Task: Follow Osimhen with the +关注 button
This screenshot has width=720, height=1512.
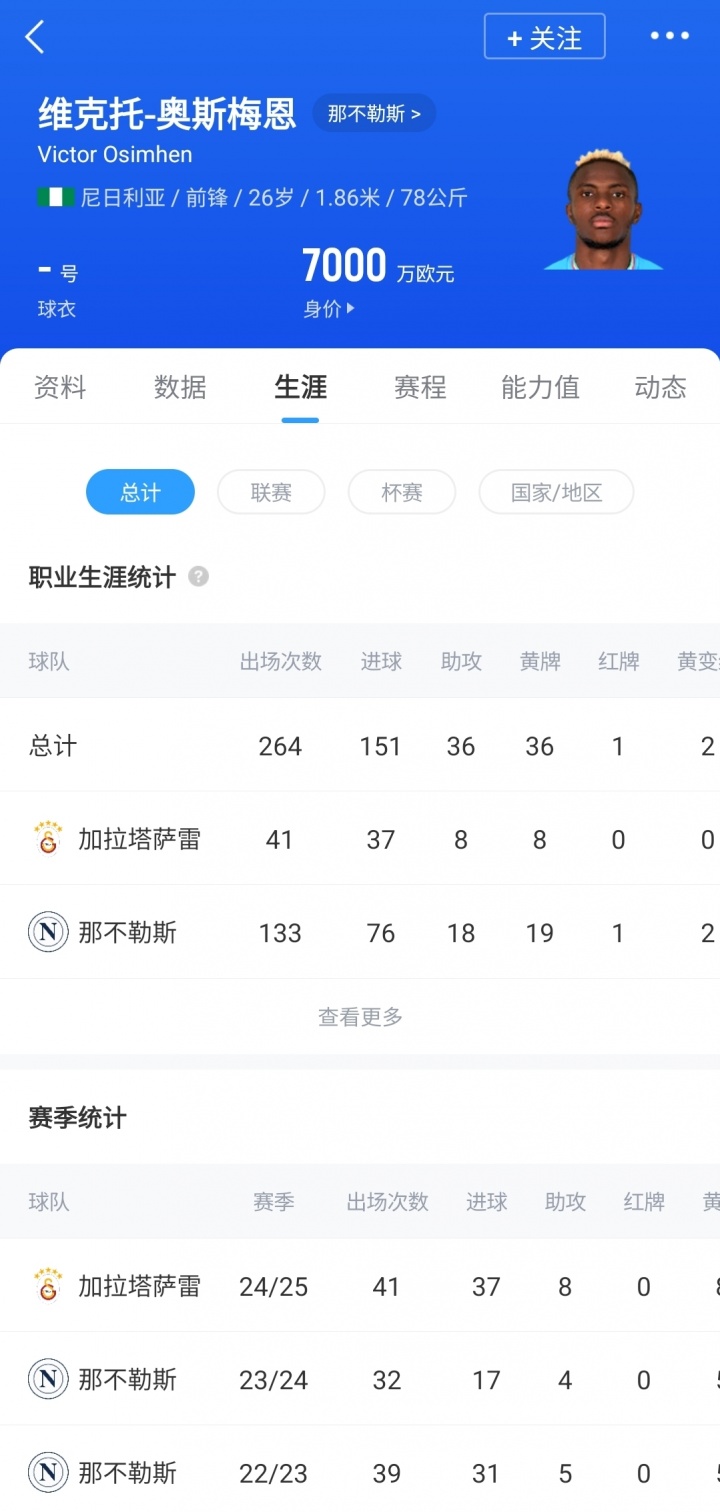Action: coord(544,37)
